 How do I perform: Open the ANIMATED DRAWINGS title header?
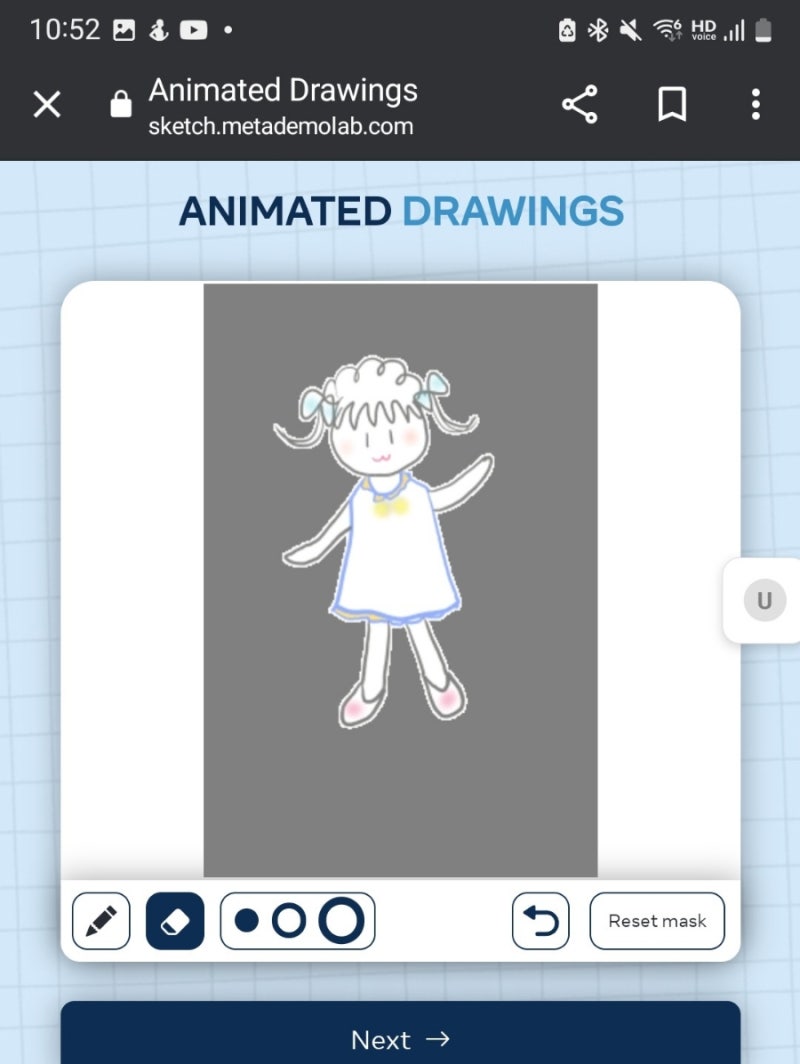(400, 210)
